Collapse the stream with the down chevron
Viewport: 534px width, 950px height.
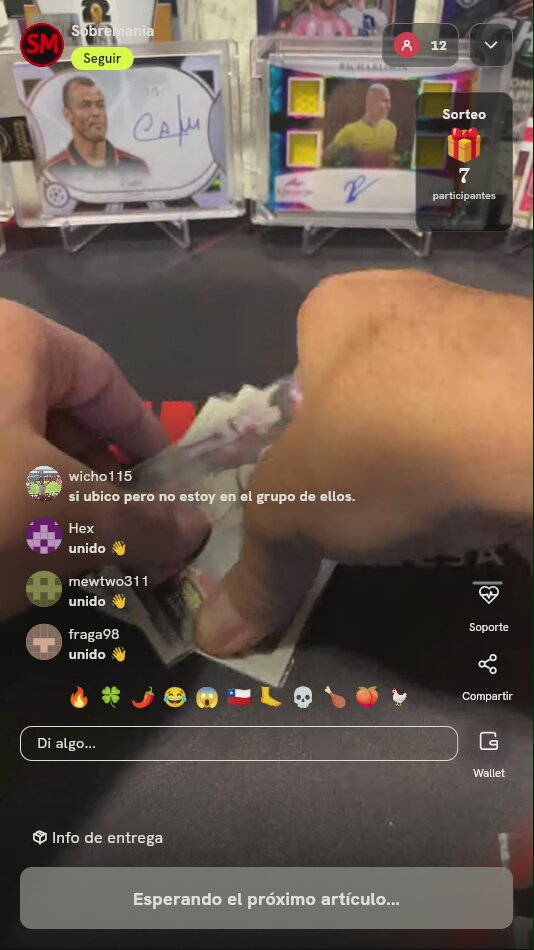click(x=490, y=45)
